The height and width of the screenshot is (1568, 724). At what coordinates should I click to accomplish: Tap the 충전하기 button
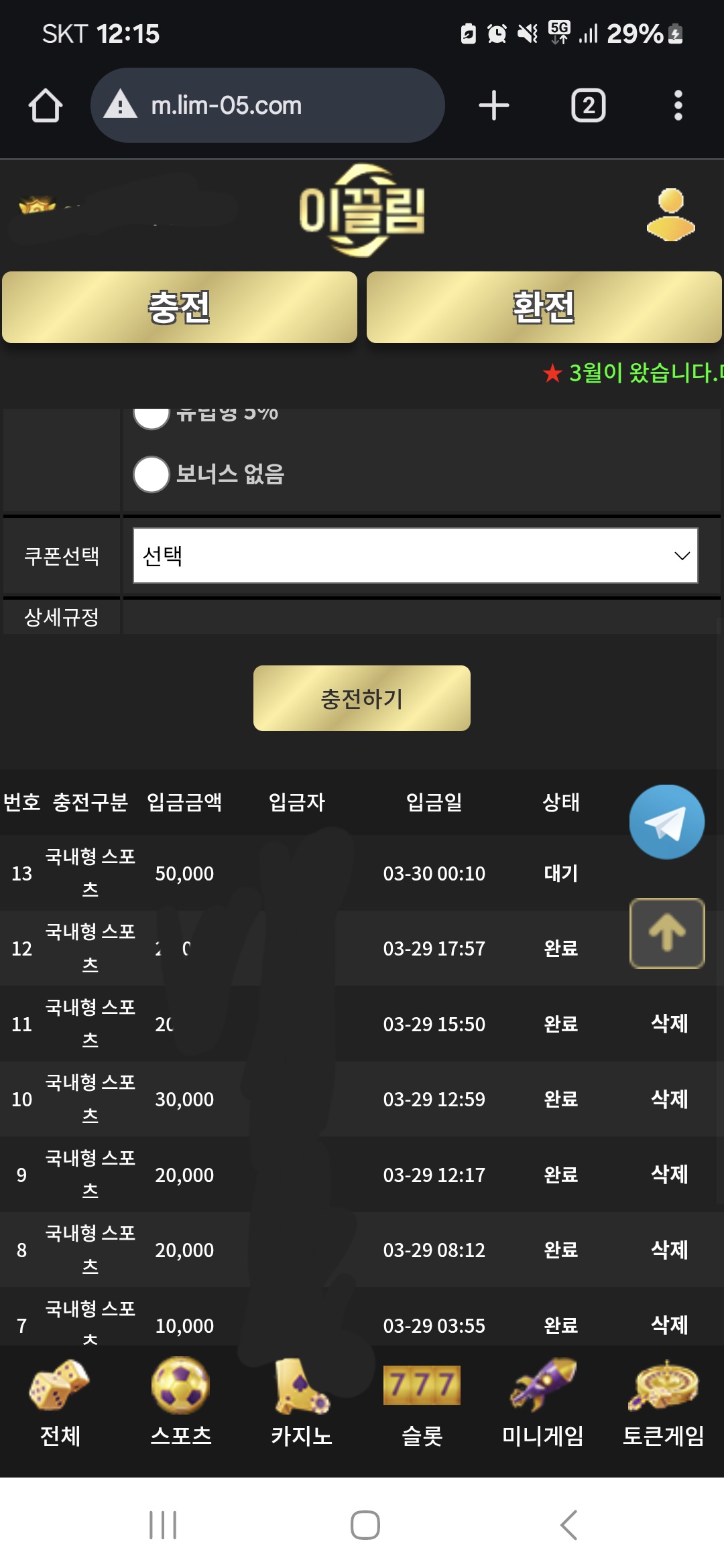(x=361, y=698)
